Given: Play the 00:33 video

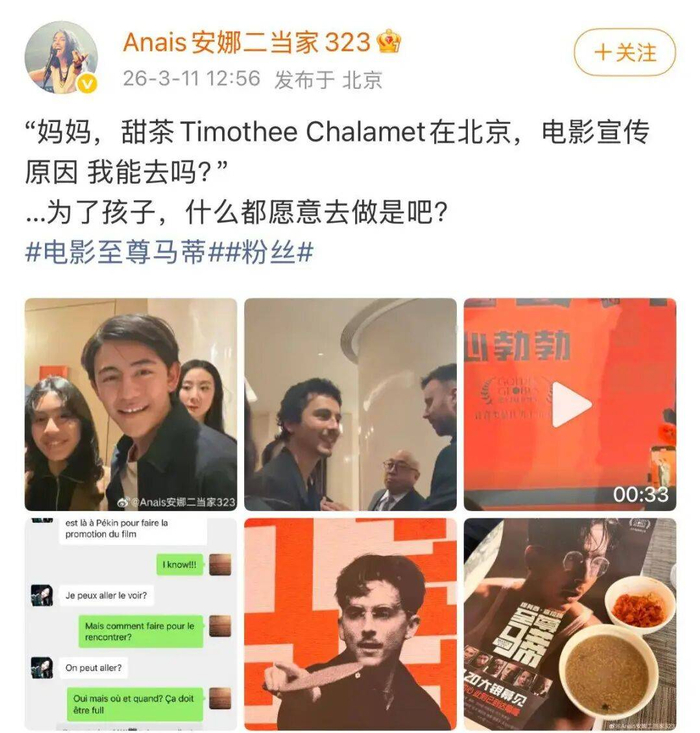Looking at the screenshot, I should click(571, 404).
